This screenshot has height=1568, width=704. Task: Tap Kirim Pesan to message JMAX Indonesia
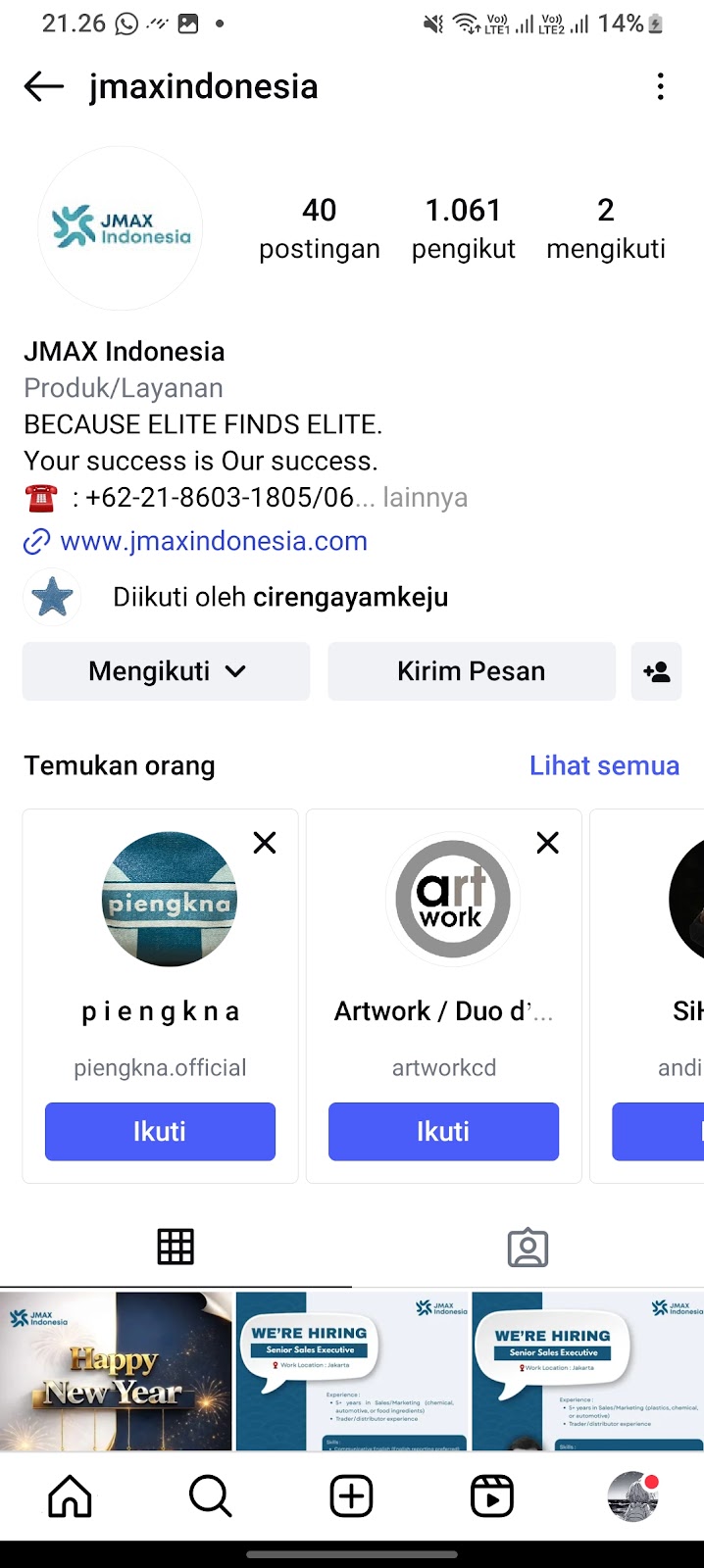click(x=471, y=671)
